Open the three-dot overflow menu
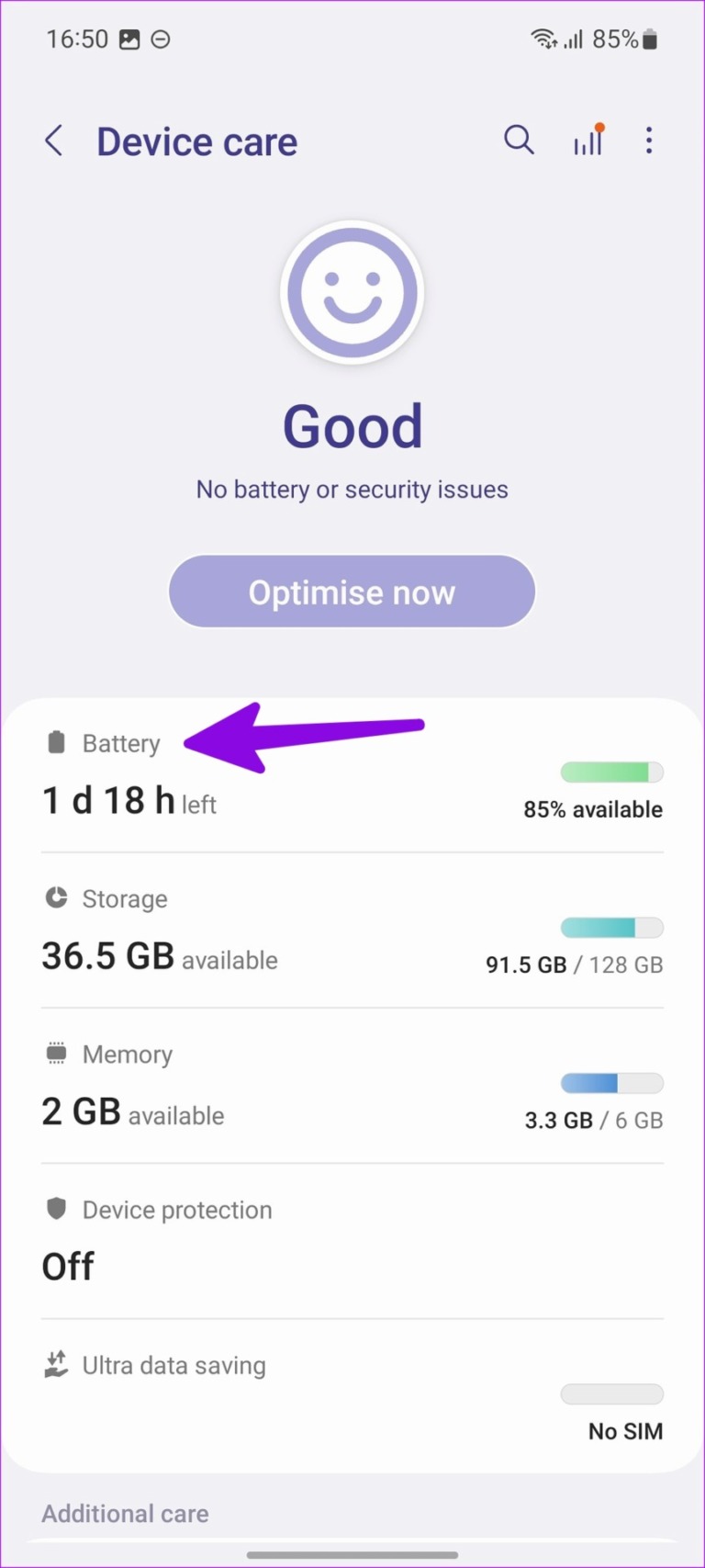 click(649, 141)
